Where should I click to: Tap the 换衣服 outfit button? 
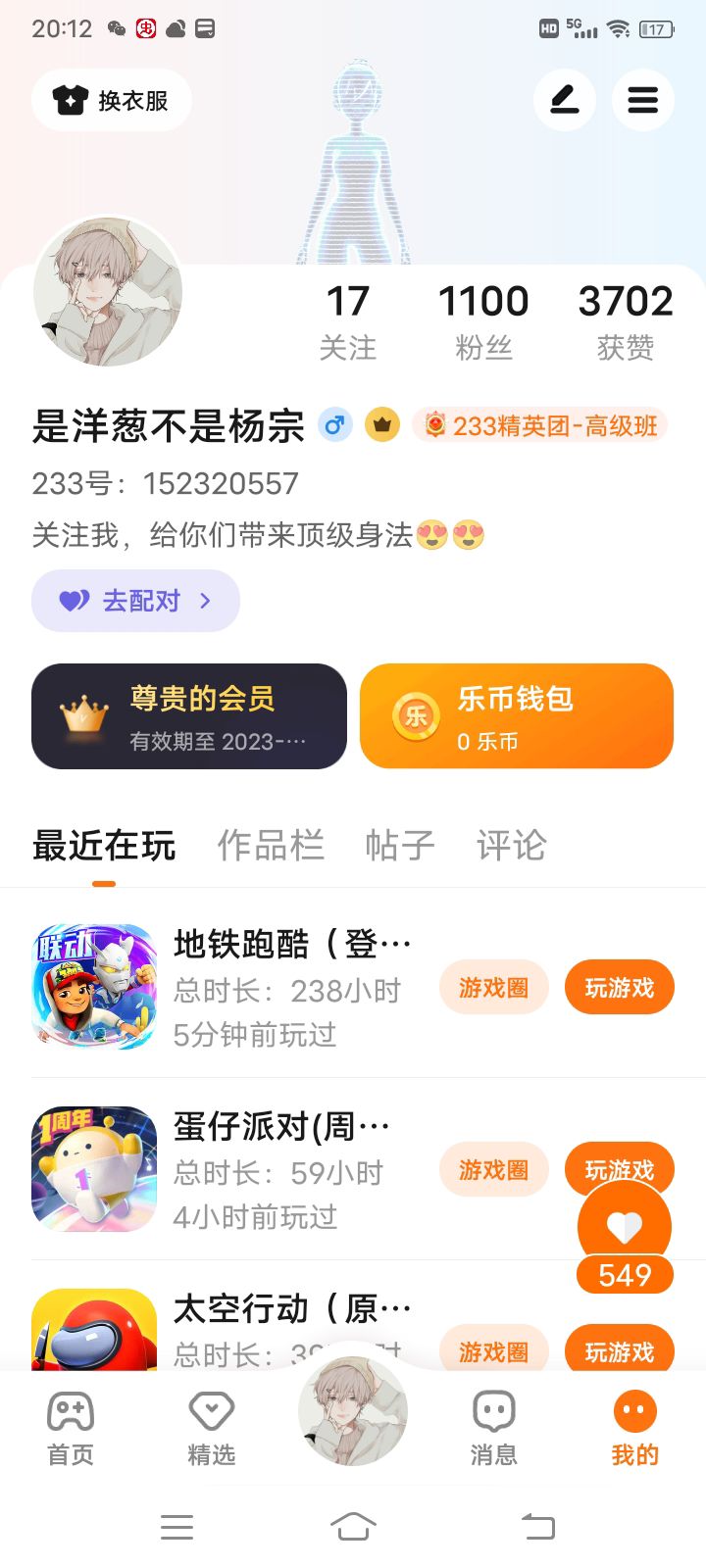click(x=111, y=100)
